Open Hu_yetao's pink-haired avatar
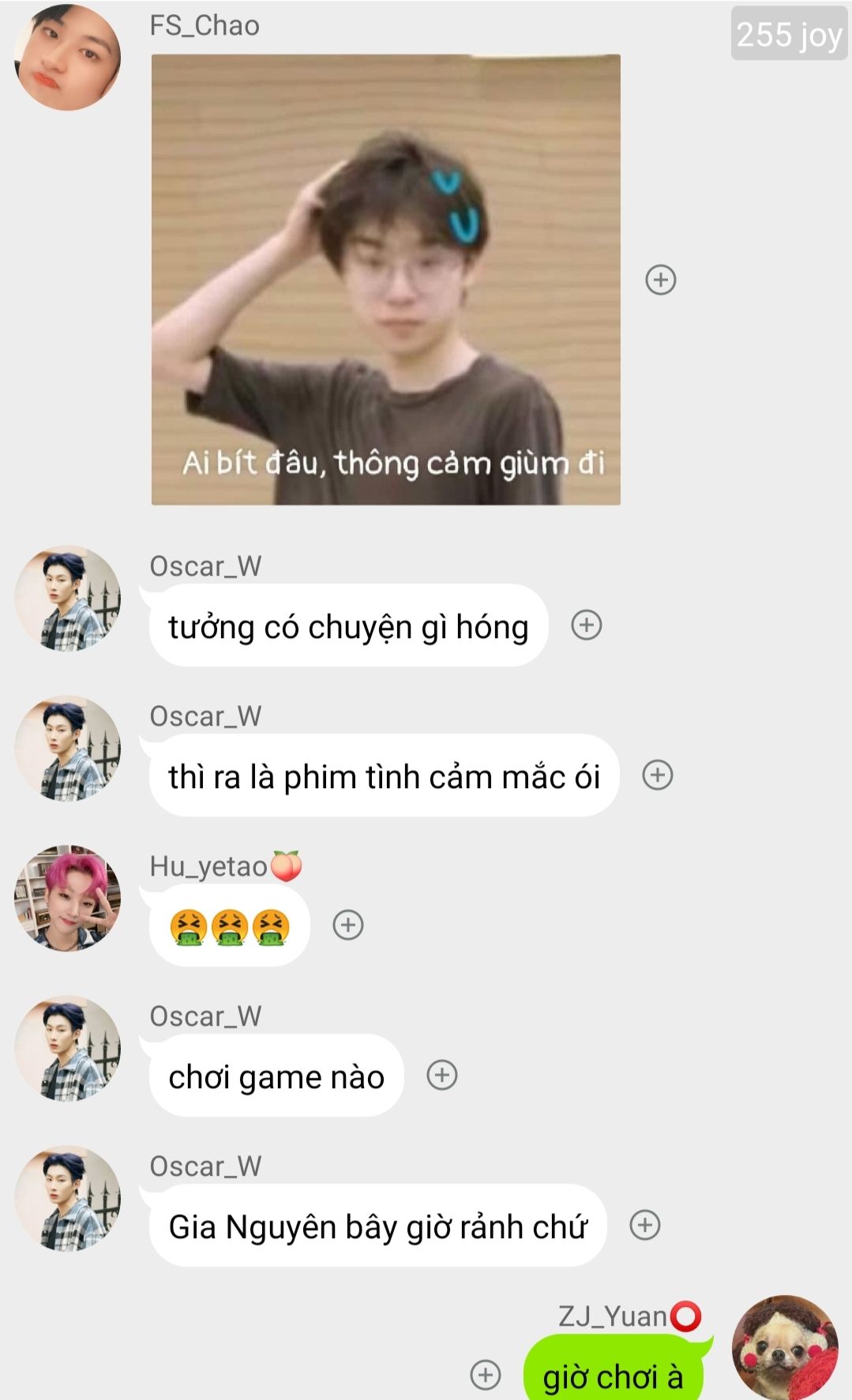 (68, 898)
